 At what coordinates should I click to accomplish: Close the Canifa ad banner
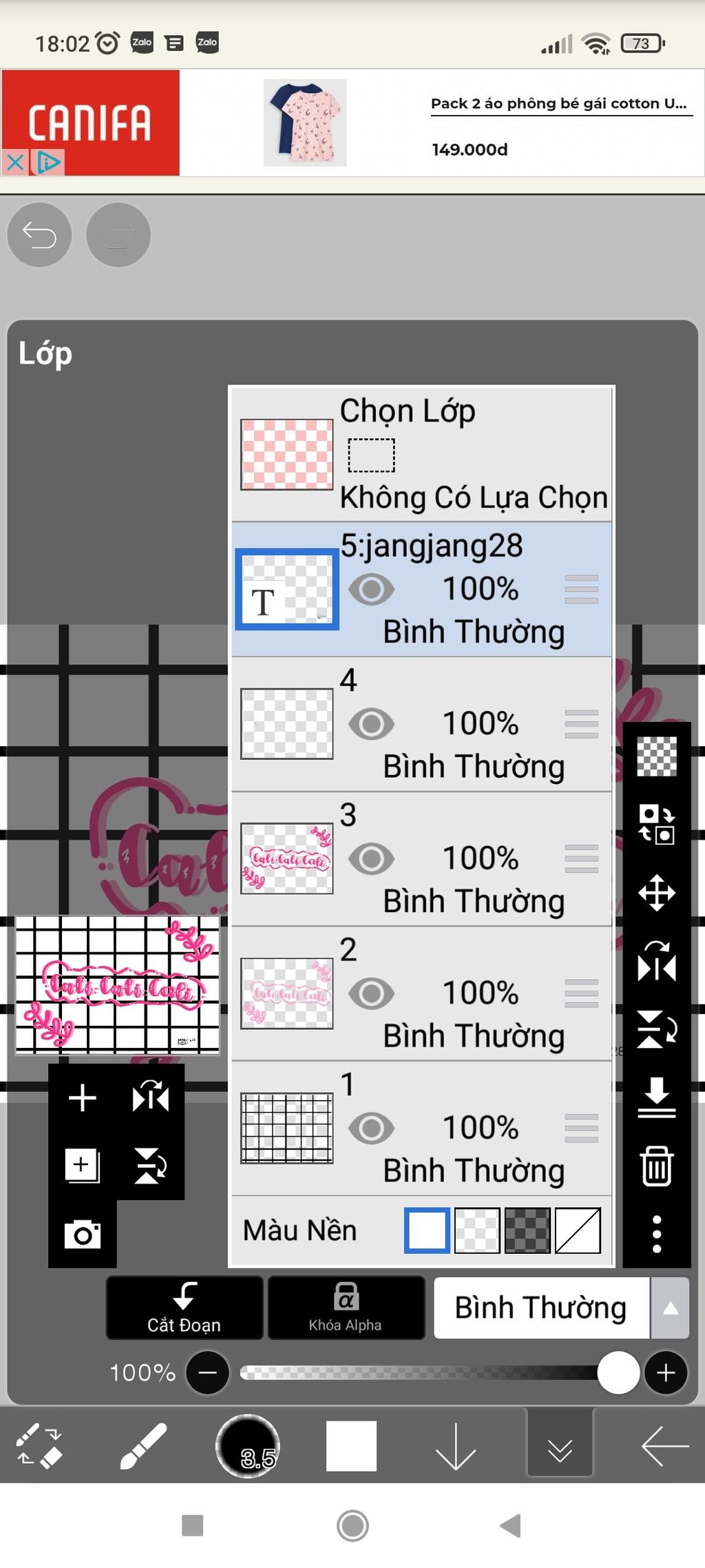(x=15, y=163)
